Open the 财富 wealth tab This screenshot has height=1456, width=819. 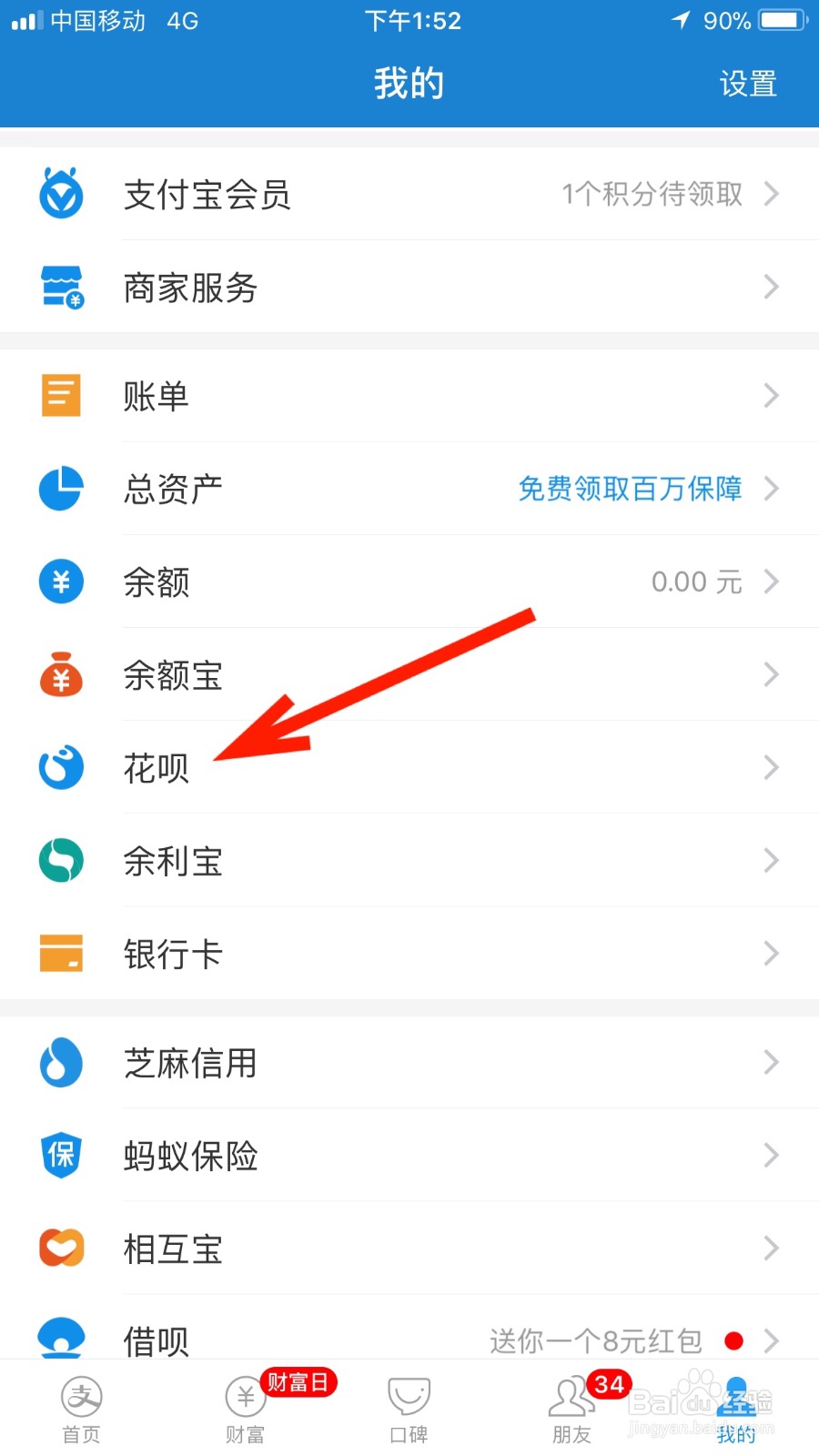(x=244, y=1406)
